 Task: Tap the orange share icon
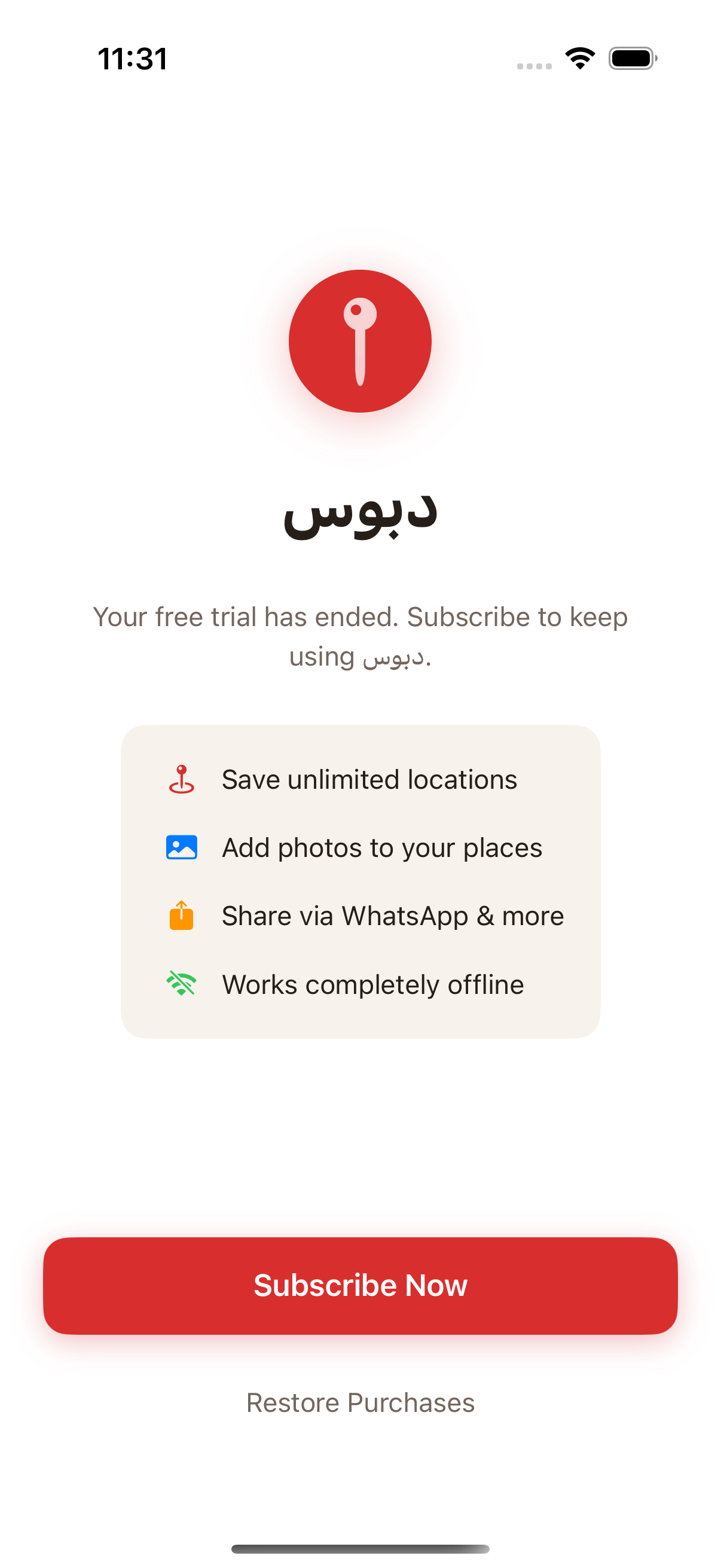tap(181, 915)
